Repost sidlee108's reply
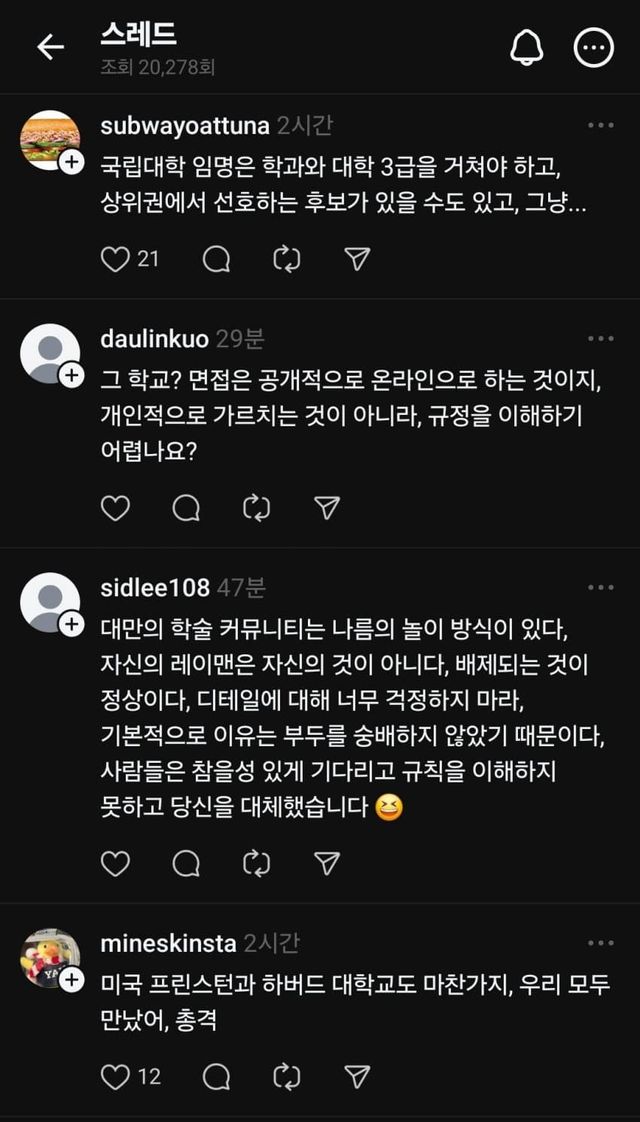 (257, 863)
